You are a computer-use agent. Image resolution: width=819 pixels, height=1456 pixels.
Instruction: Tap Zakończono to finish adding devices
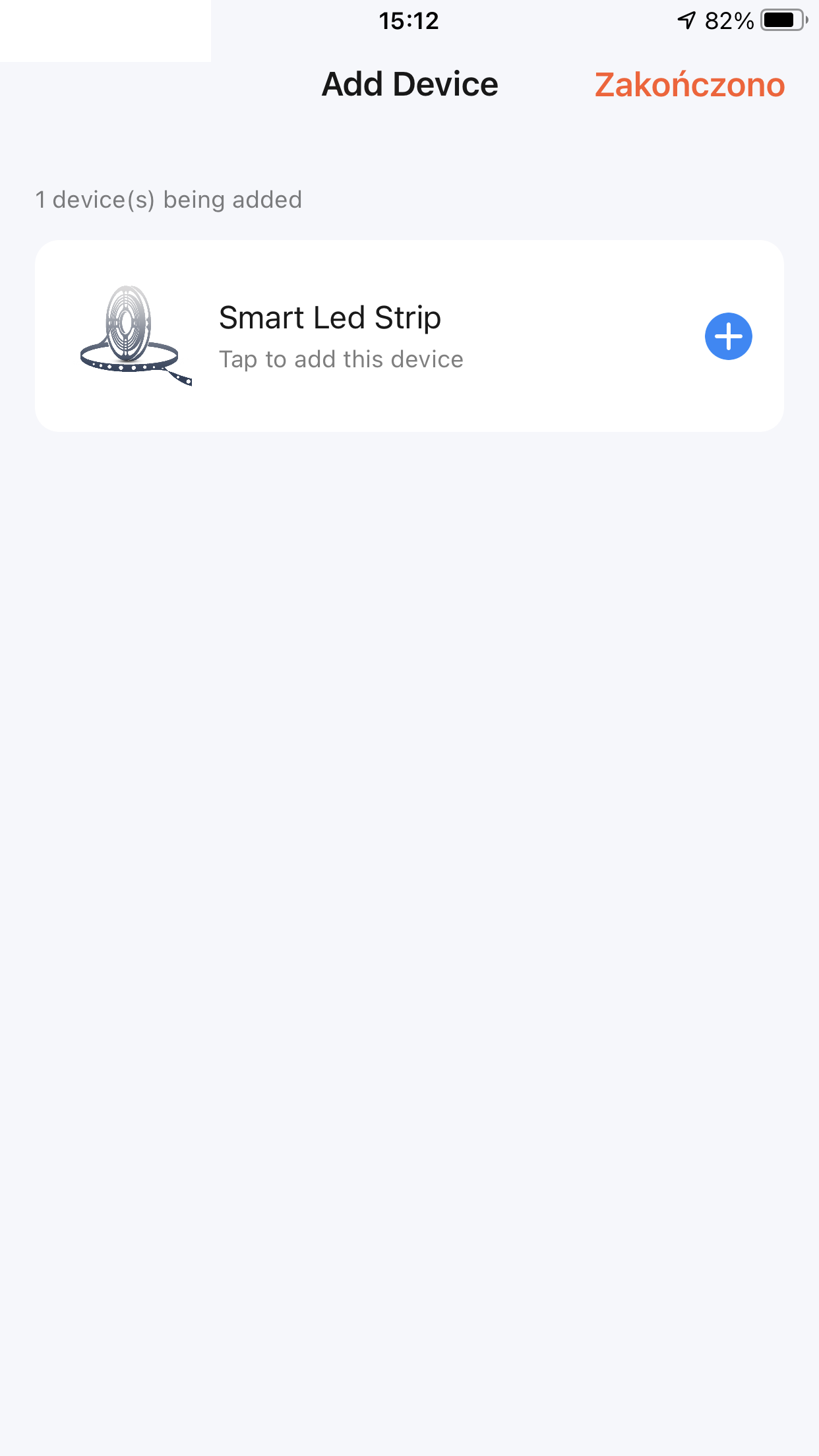point(689,85)
